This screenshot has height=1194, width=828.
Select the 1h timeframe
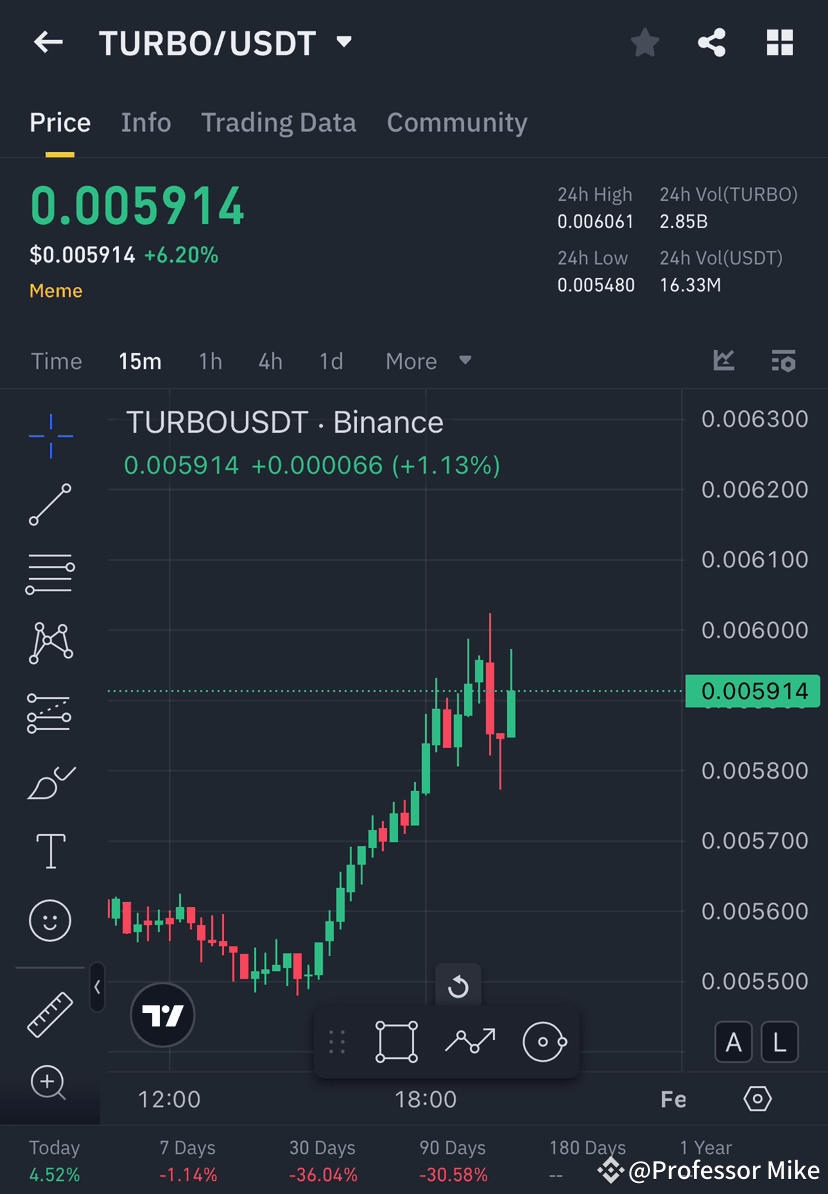(x=210, y=361)
